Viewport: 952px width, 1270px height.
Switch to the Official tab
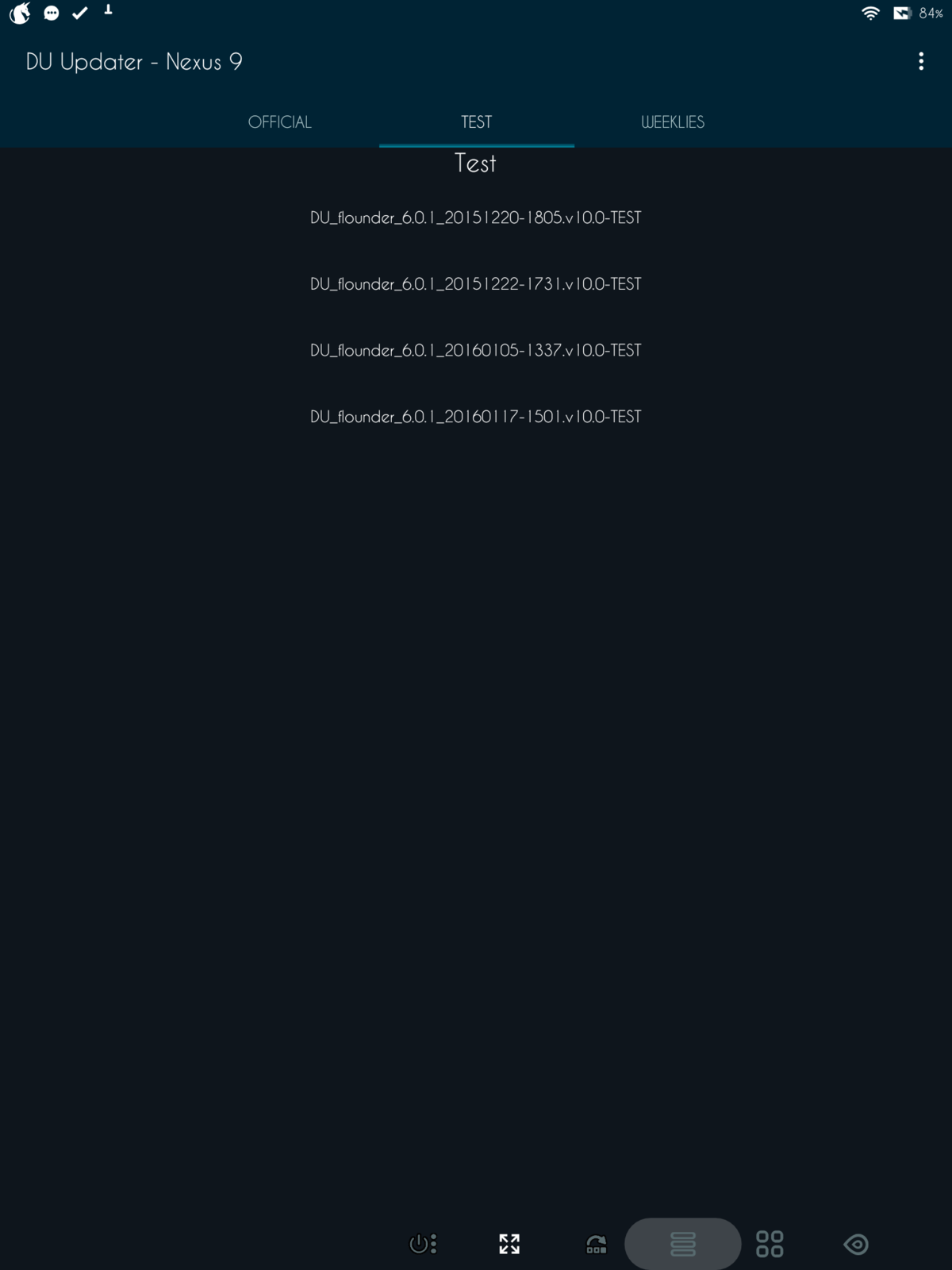(280, 122)
